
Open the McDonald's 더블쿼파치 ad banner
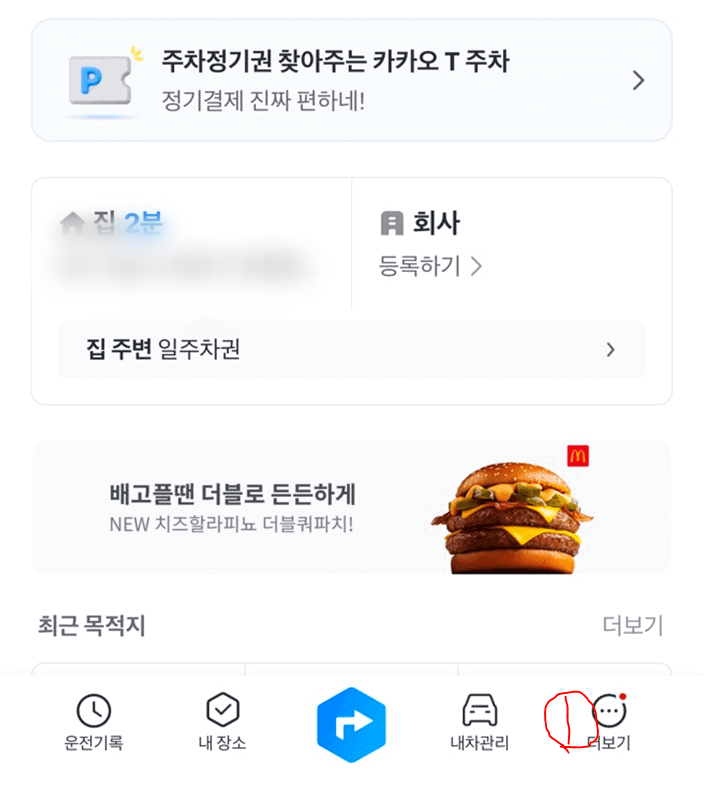[x=351, y=507]
